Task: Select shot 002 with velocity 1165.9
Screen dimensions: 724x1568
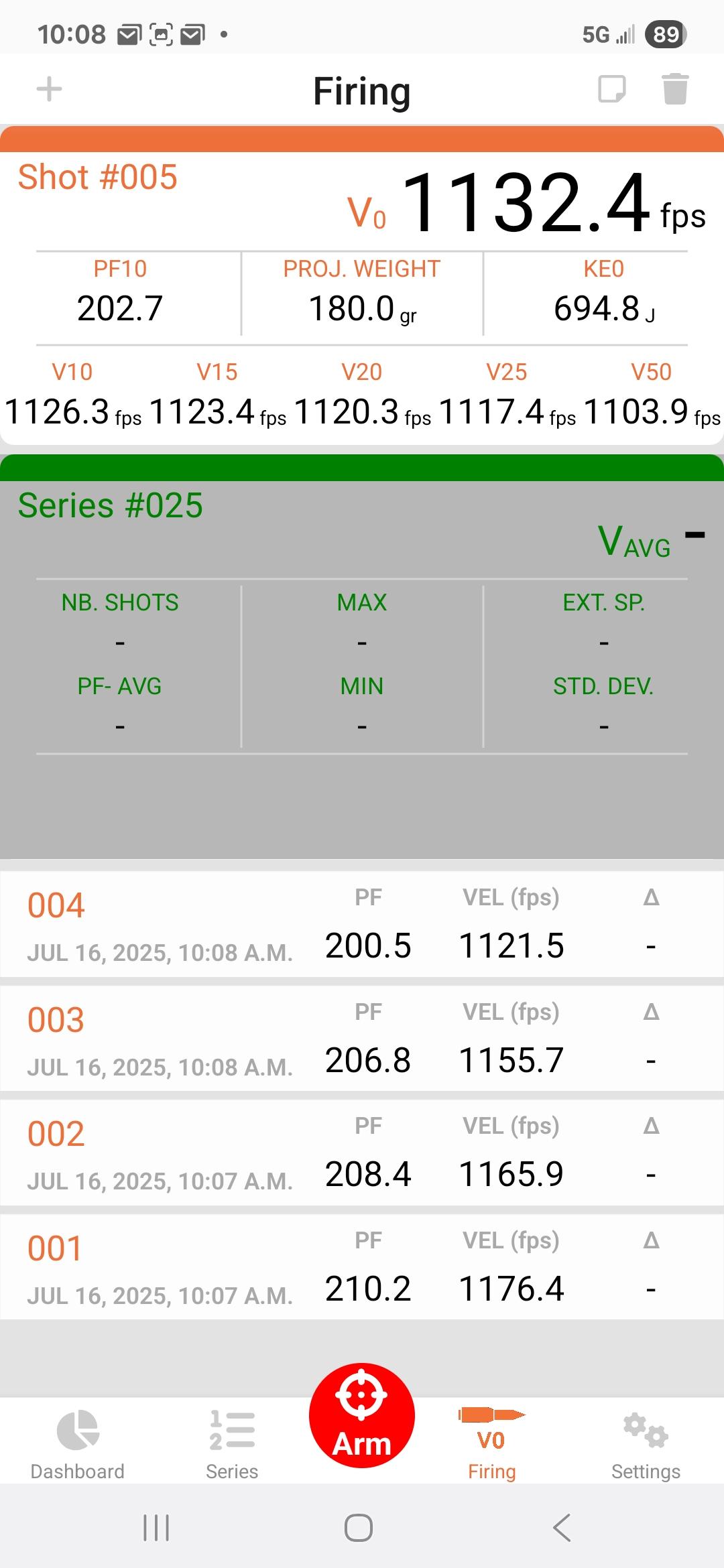Action: [x=362, y=1153]
